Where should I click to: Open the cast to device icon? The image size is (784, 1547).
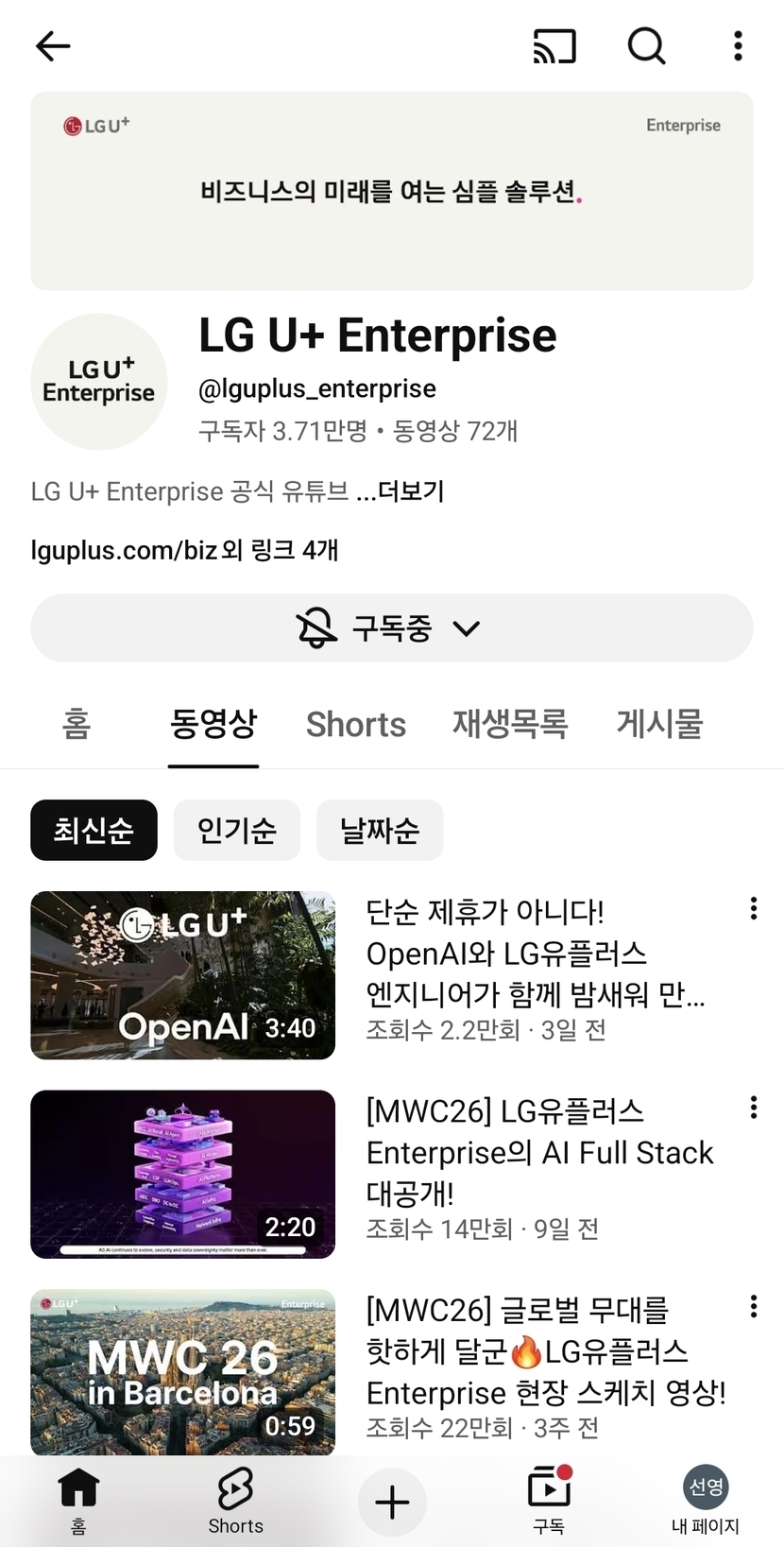coord(554,46)
